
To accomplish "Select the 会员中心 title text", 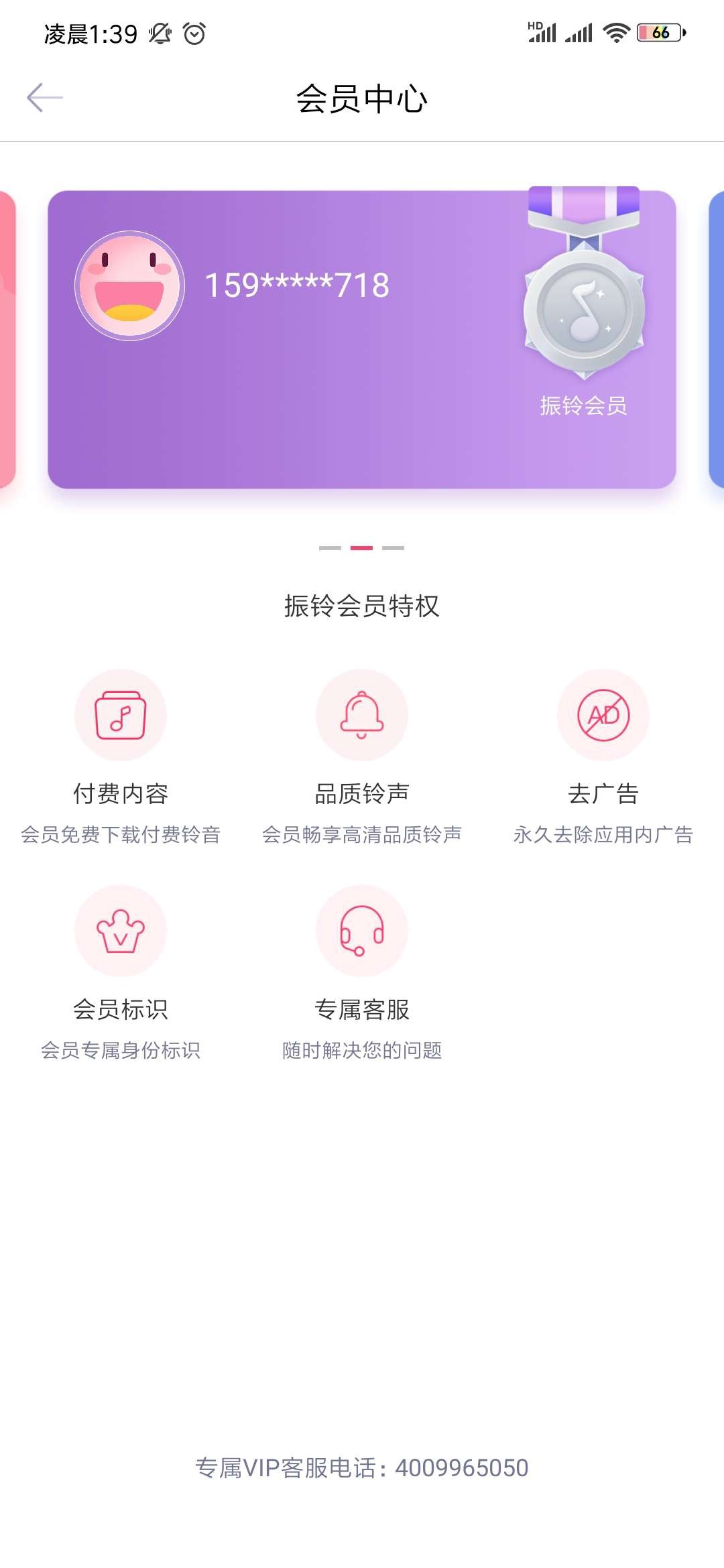I will coord(362,97).
